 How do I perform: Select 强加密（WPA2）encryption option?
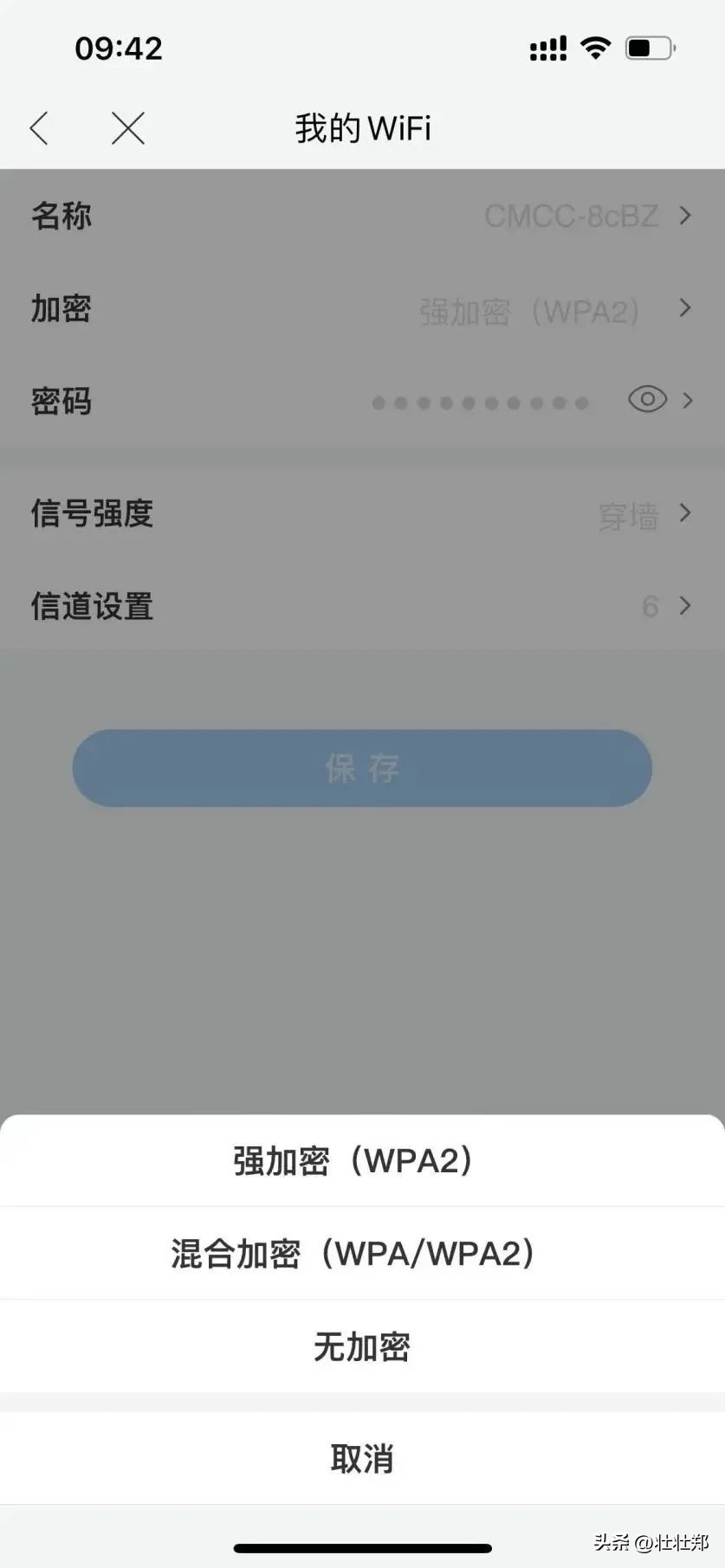click(362, 1160)
